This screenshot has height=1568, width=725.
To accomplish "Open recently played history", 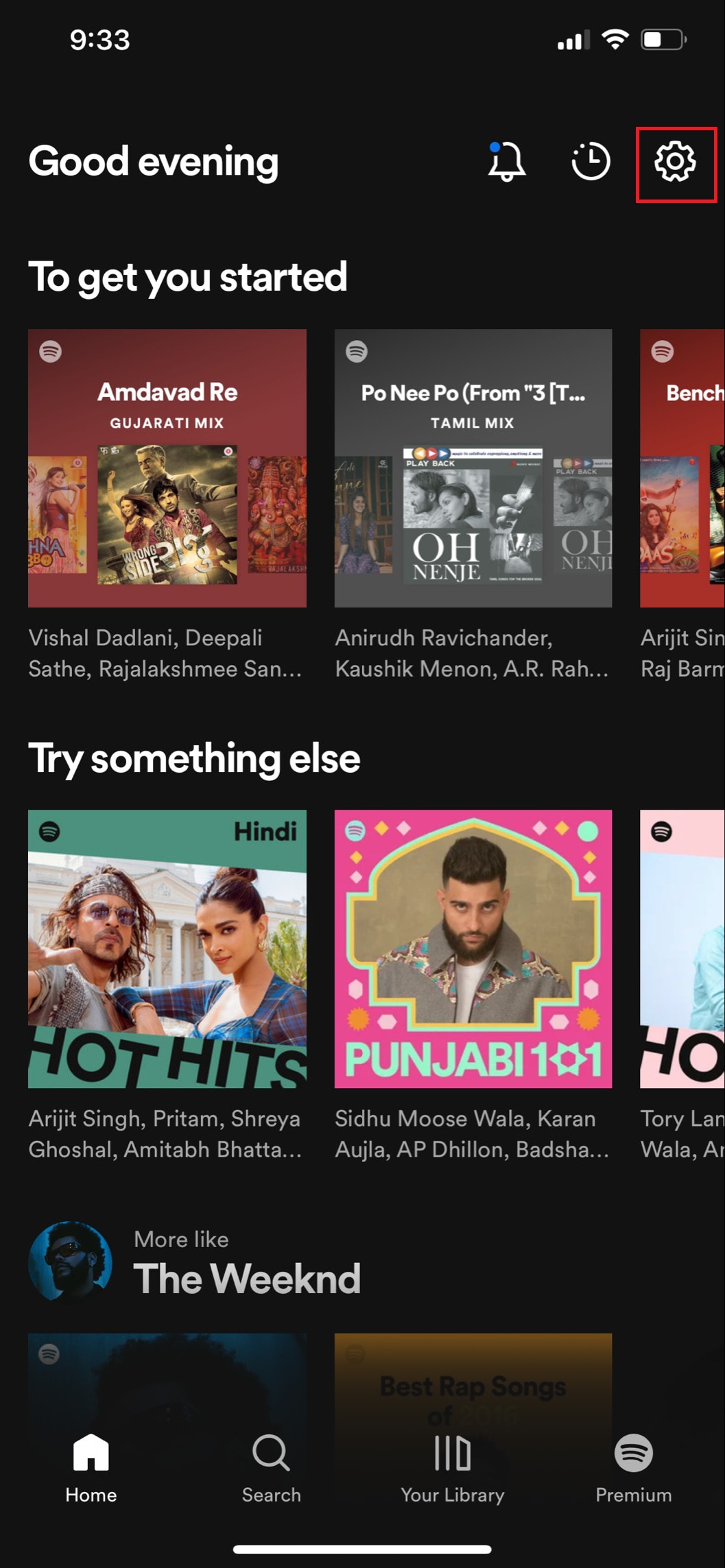I will click(591, 162).
